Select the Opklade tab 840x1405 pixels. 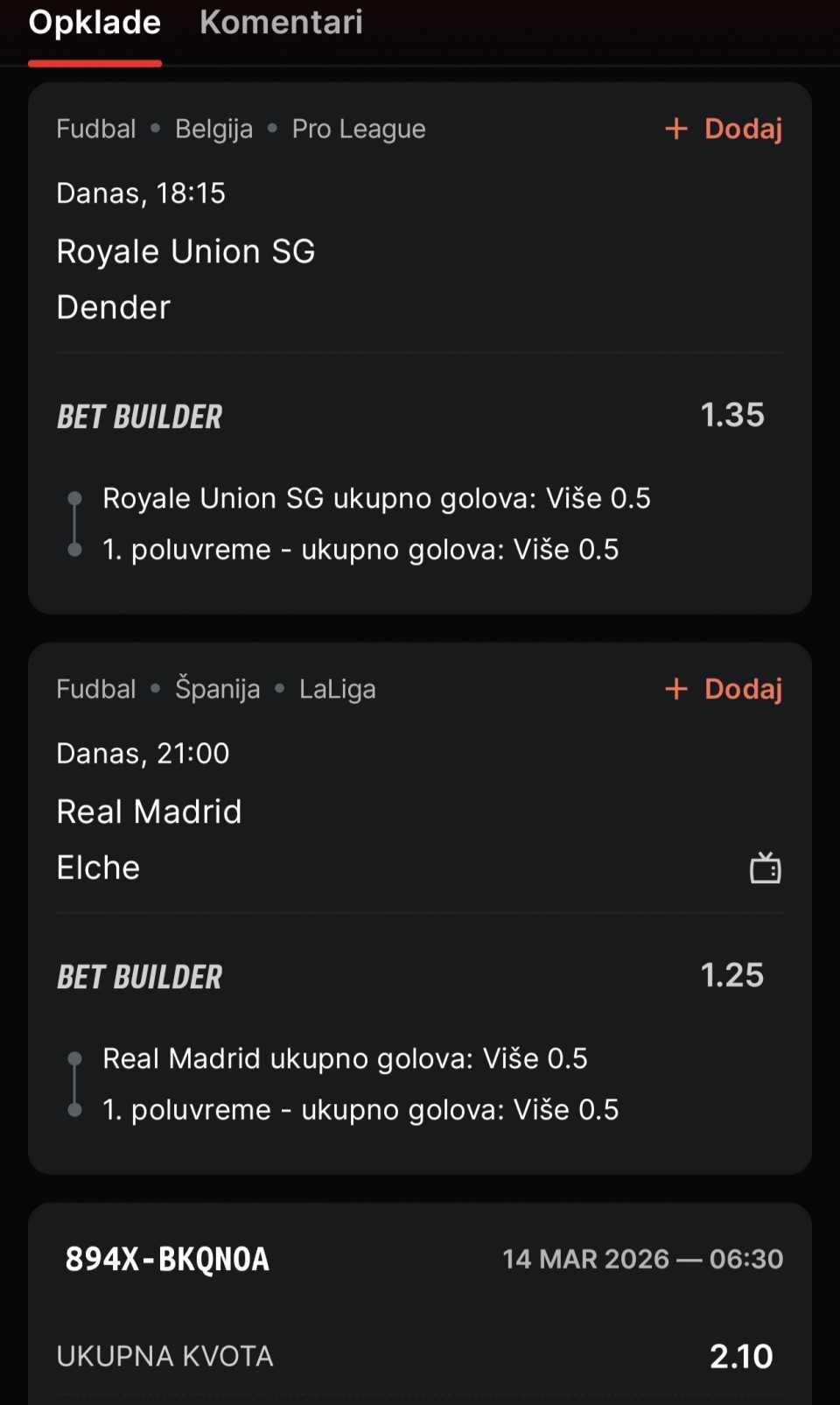coord(94,23)
